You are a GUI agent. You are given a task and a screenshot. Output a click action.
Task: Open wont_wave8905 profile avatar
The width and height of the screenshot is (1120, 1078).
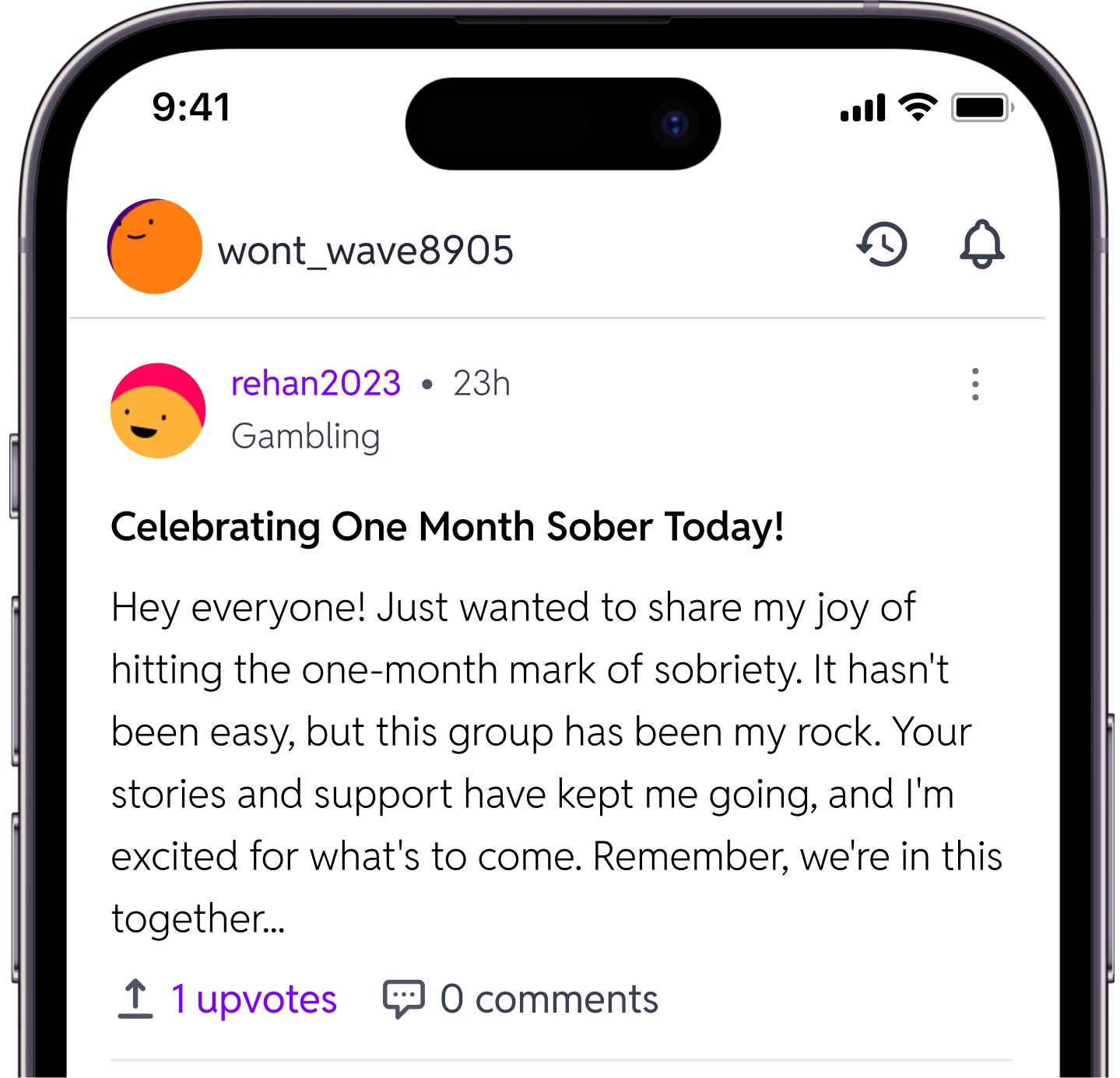click(x=155, y=247)
